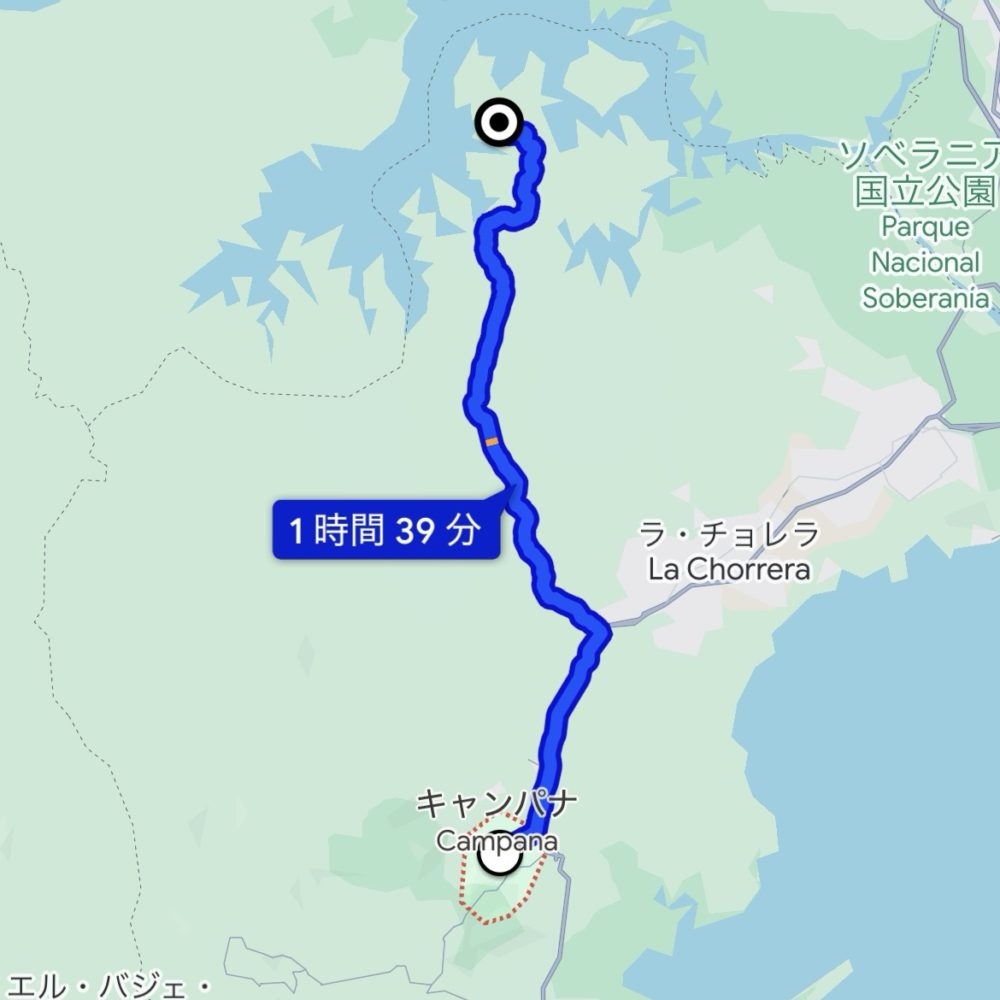Tap the 1時間 39 分 route time label
Screen dimensions: 1000x1000
385,530
